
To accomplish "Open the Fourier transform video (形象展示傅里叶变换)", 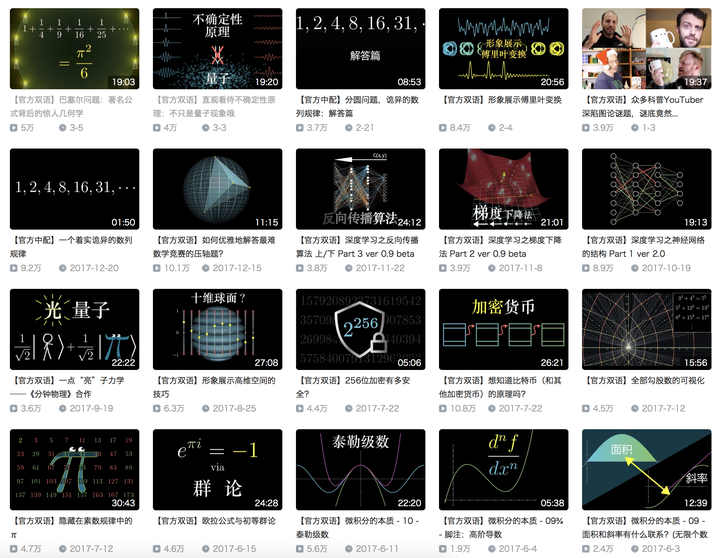I will click(503, 49).
